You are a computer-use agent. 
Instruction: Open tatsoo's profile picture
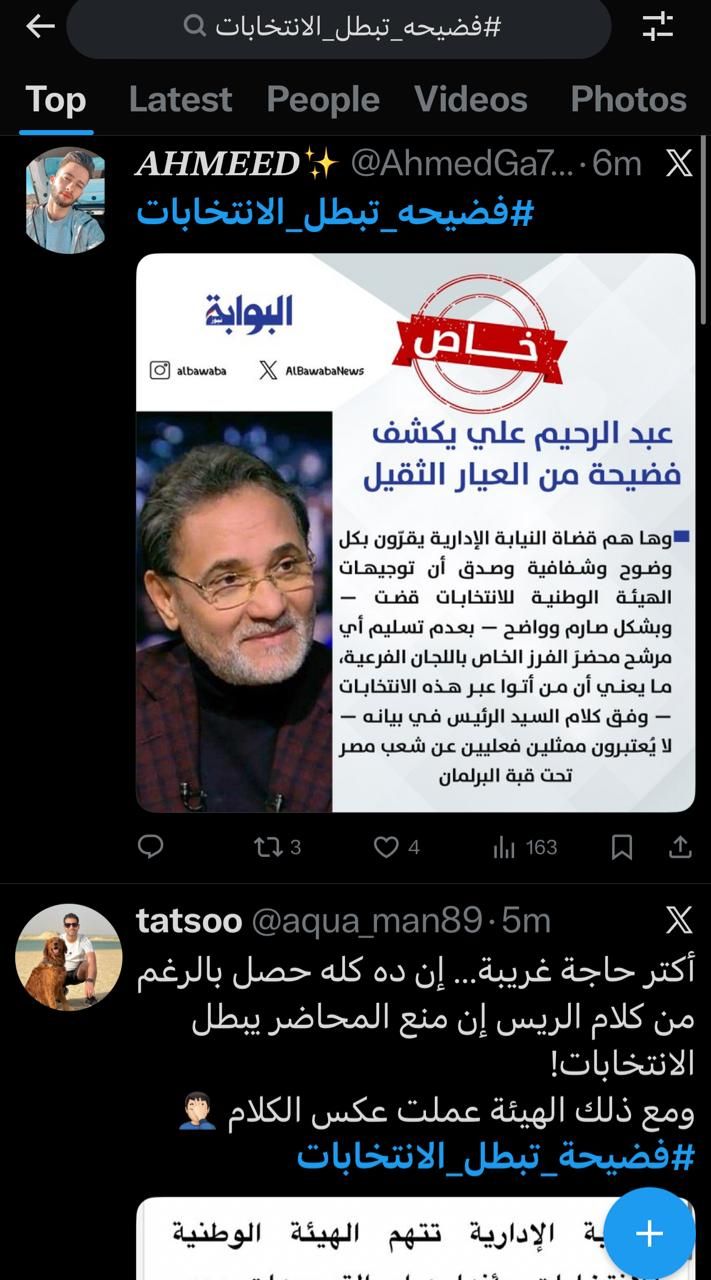[67, 955]
